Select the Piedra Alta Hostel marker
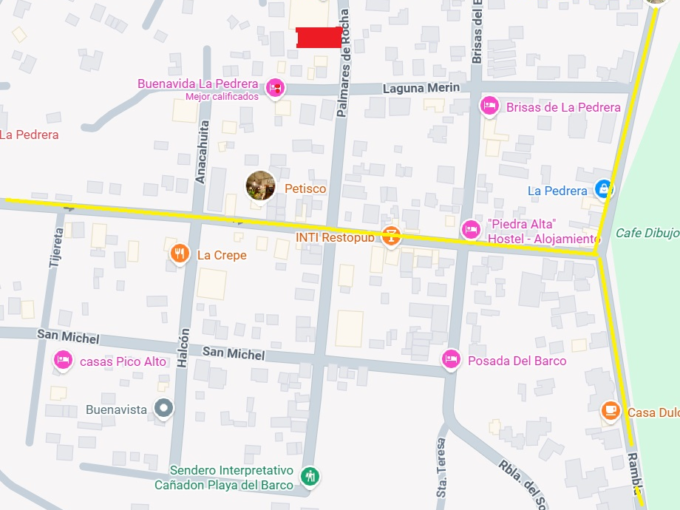Viewport: 680px width, 510px height. coord(470,230)
